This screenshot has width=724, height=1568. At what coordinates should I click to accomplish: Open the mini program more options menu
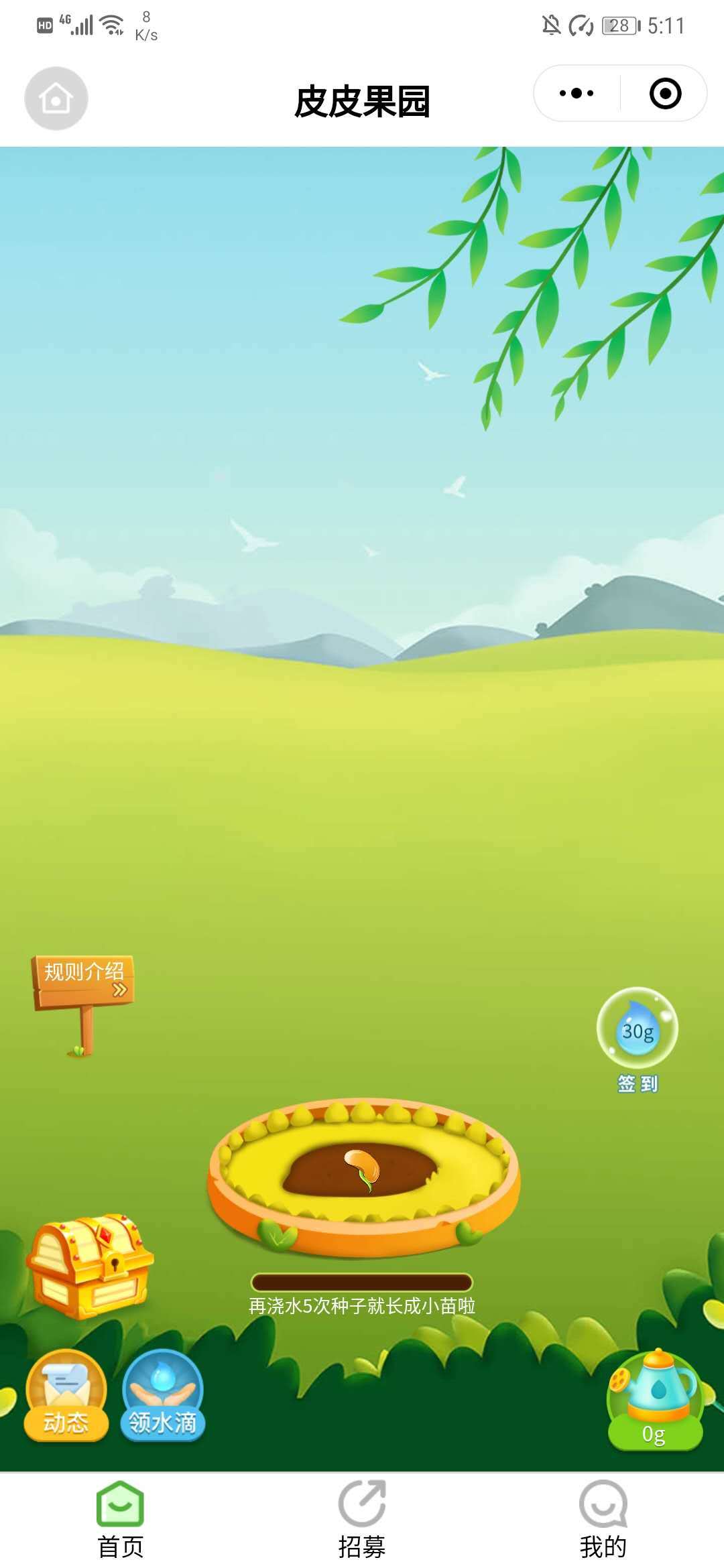coord(577,93)
